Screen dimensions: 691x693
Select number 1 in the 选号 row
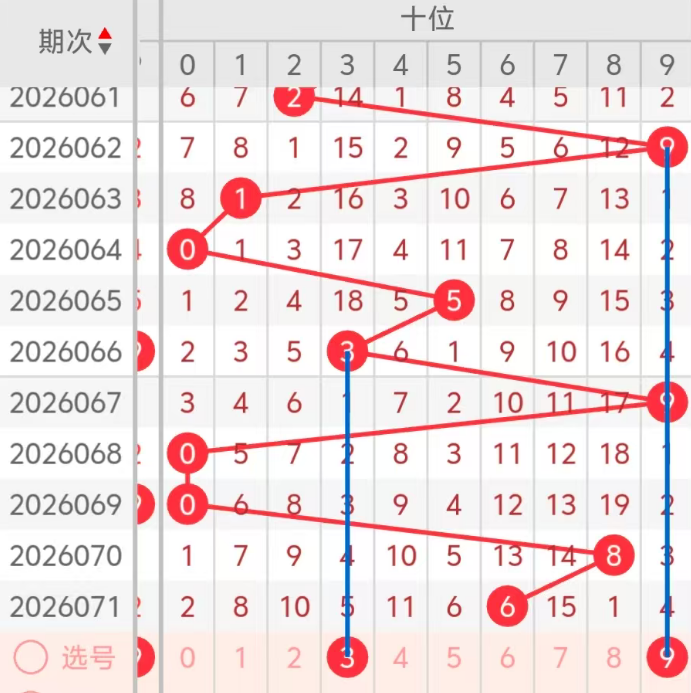point(241,657)
